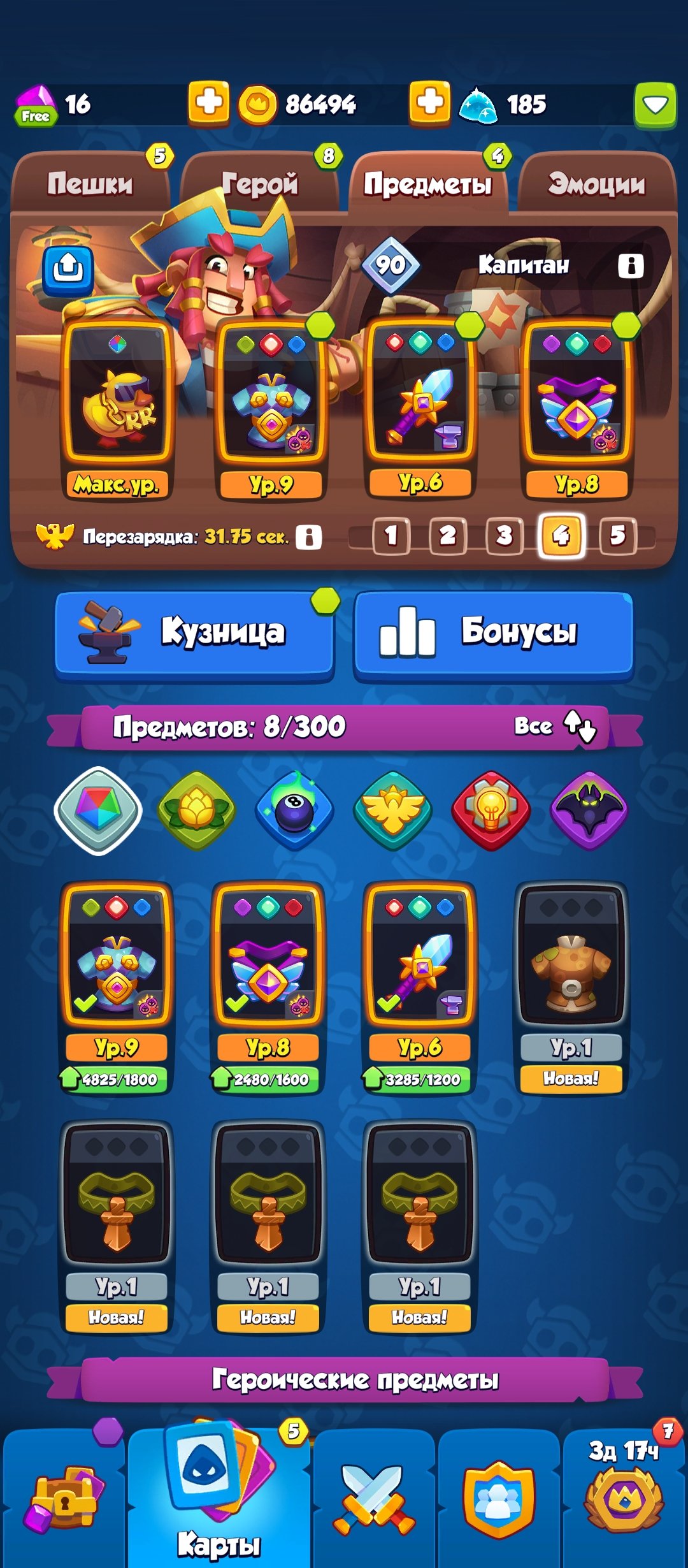Open the Бонусы stats

point(493,633)
